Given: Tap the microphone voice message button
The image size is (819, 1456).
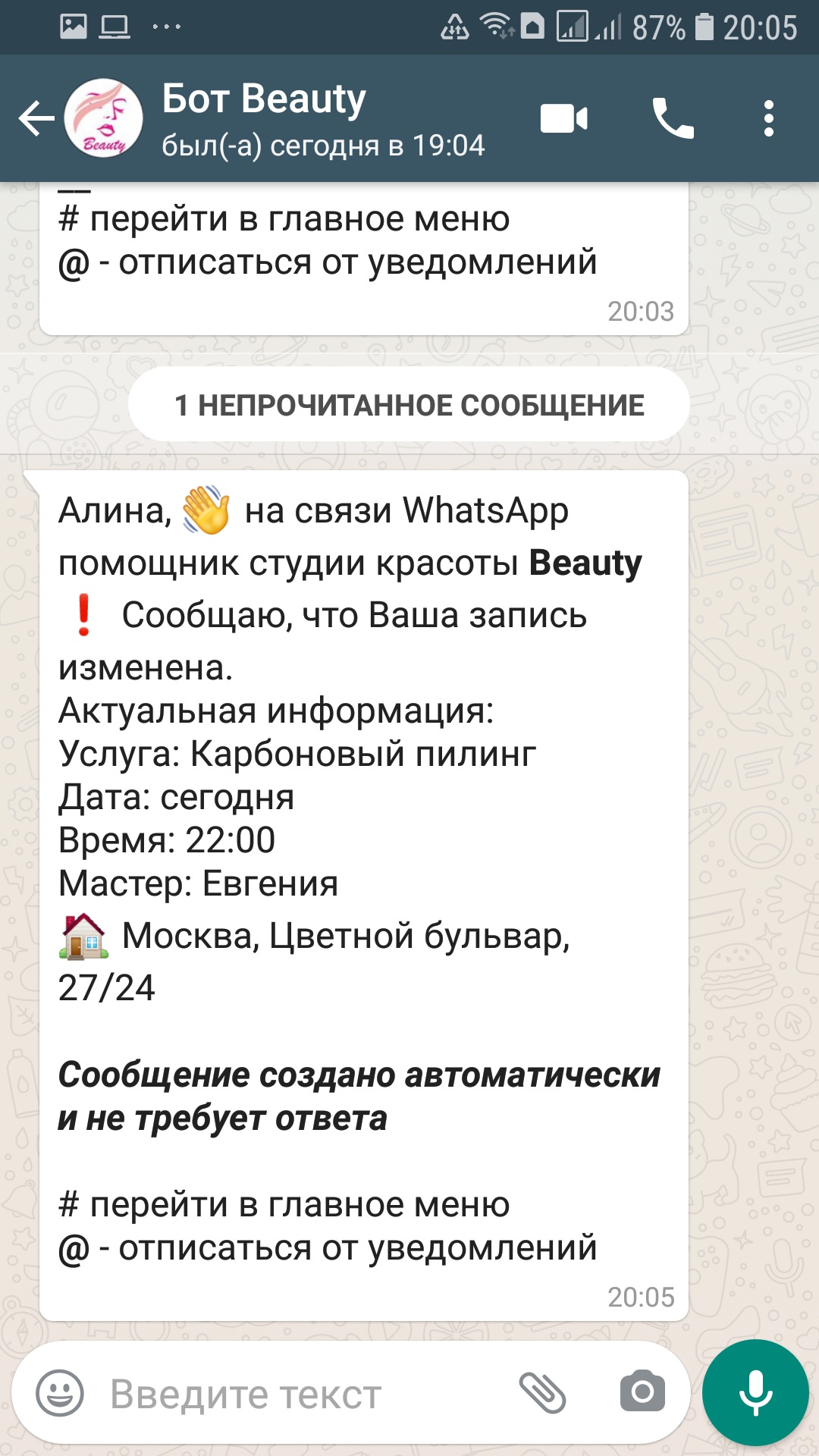Looking at the screenshot, I should tap(755, 1393).
